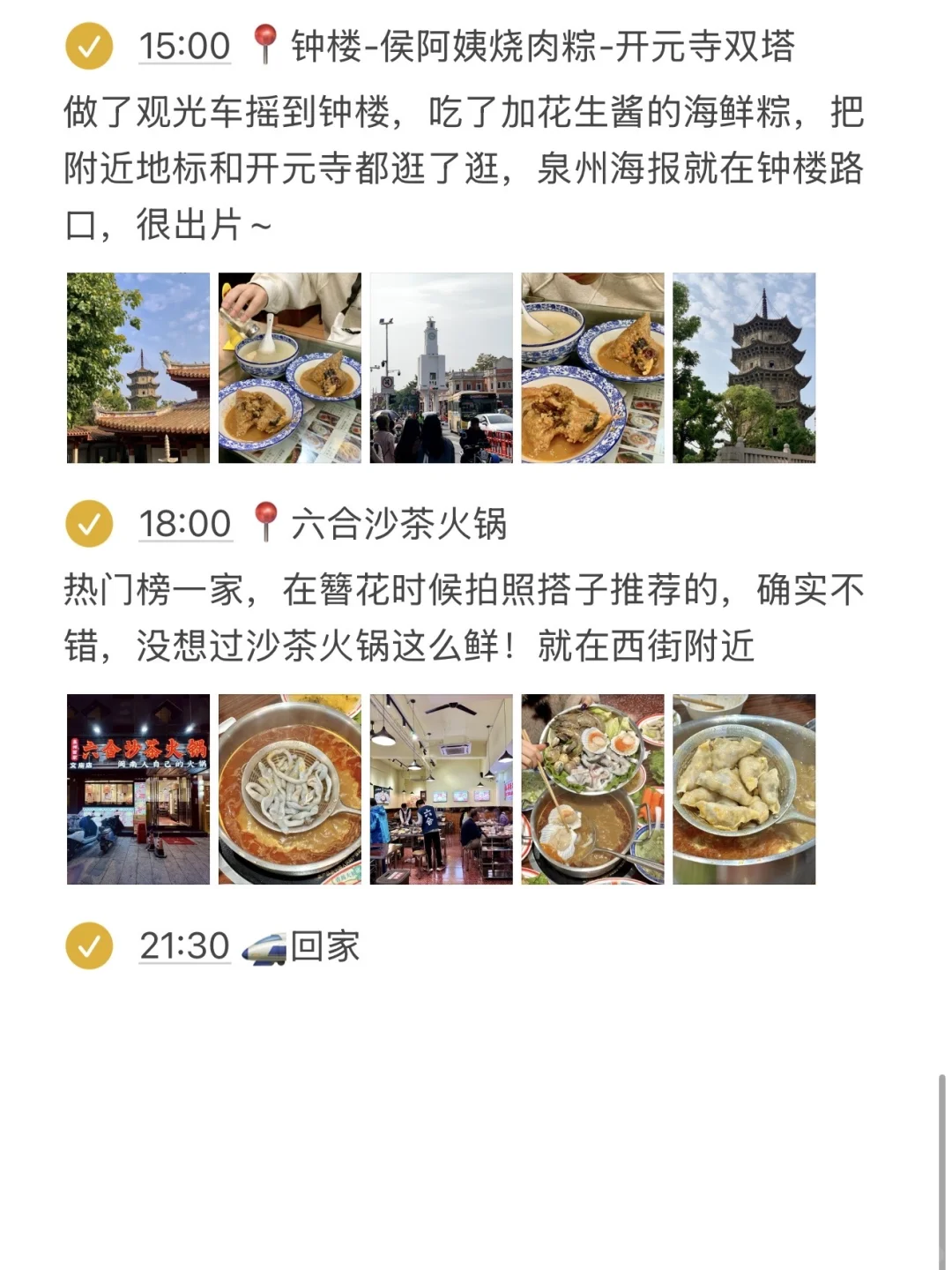
Task: Open the restaurant interior photo
Action: (442, 789)
